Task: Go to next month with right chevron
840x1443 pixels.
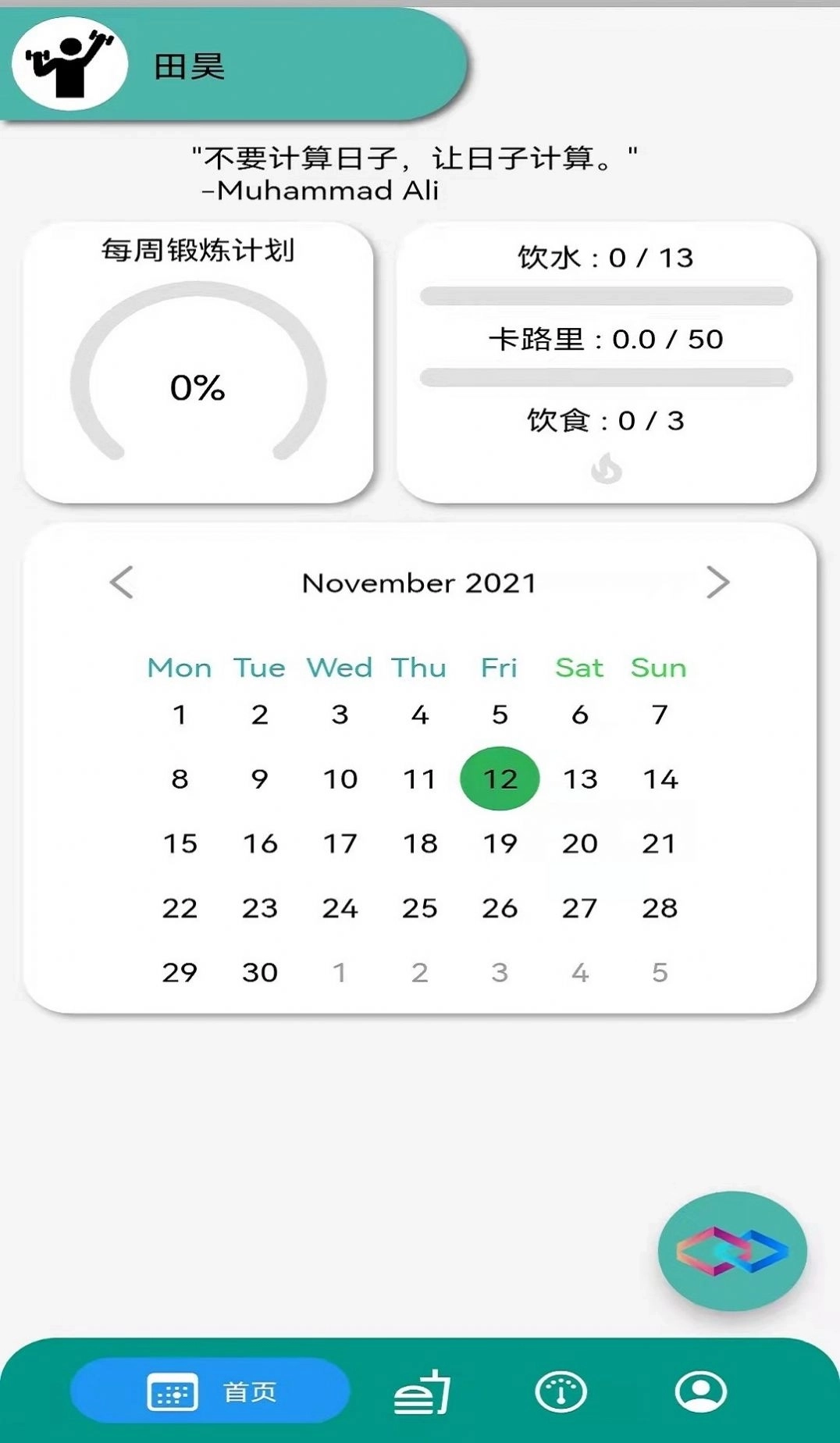Action: tap(719, 582)
